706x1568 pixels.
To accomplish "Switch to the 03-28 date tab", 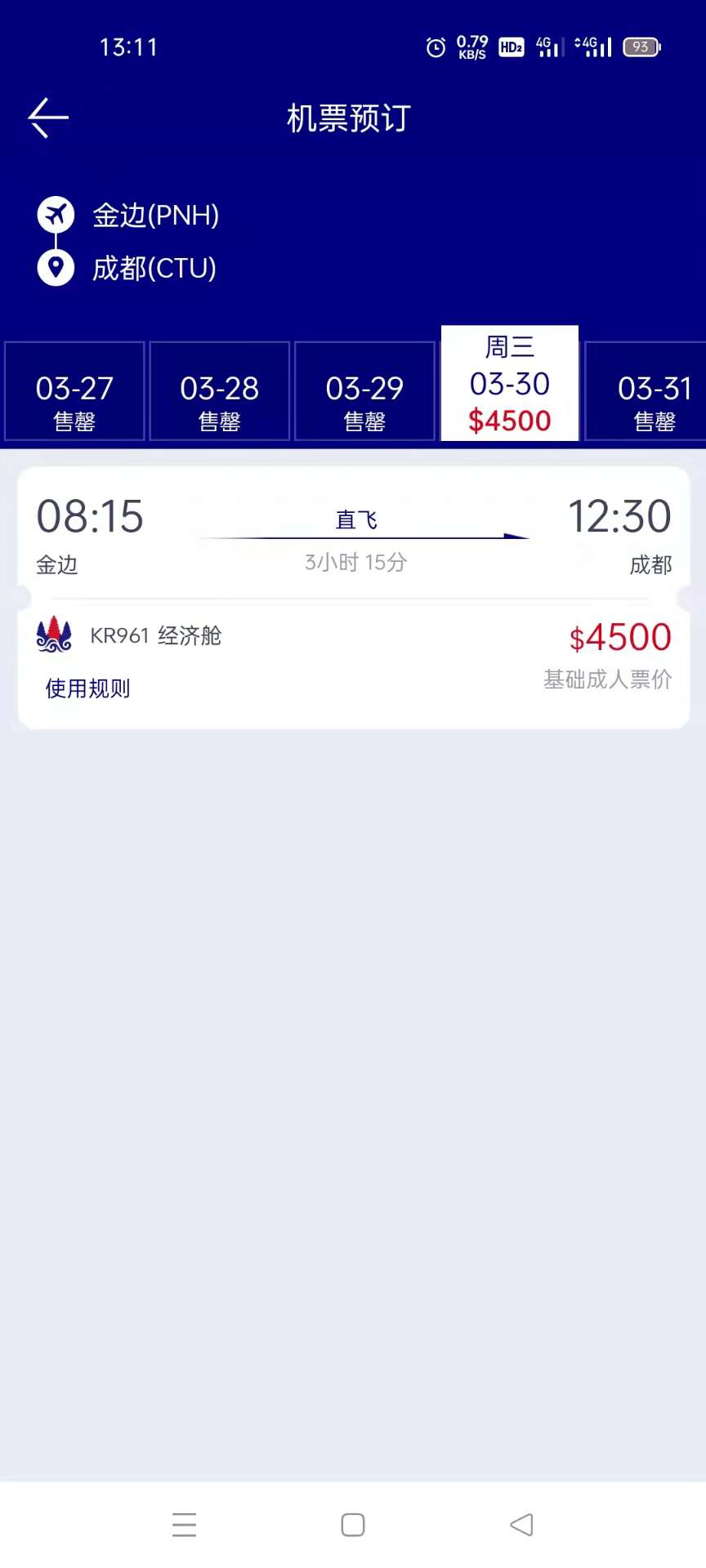I will point(219,391).
